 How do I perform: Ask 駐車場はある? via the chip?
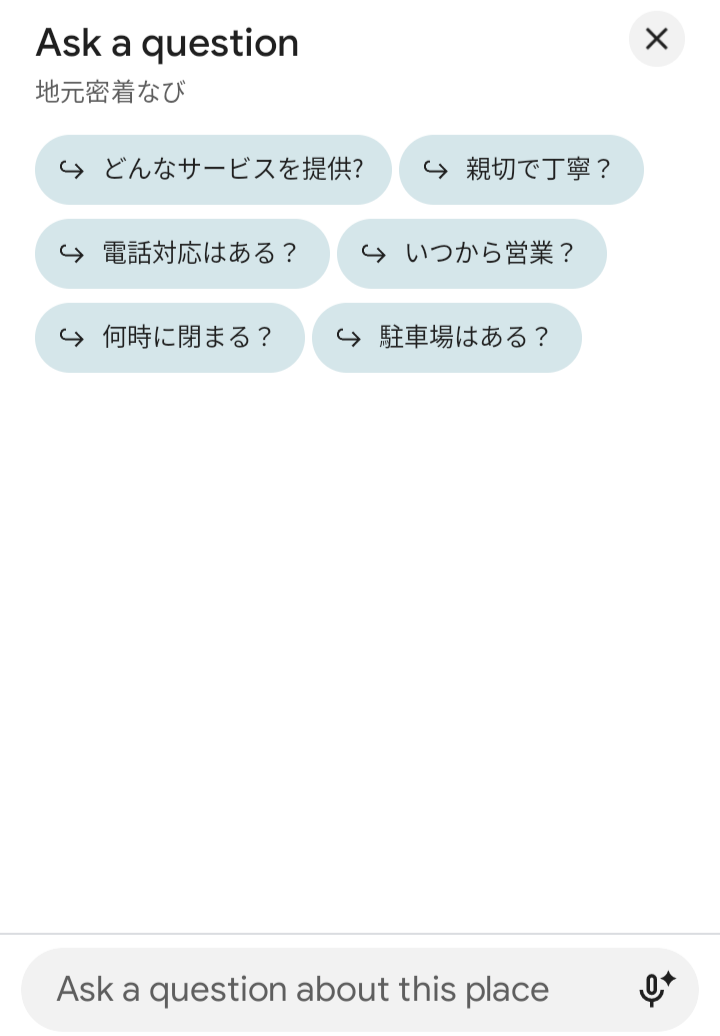446,338
